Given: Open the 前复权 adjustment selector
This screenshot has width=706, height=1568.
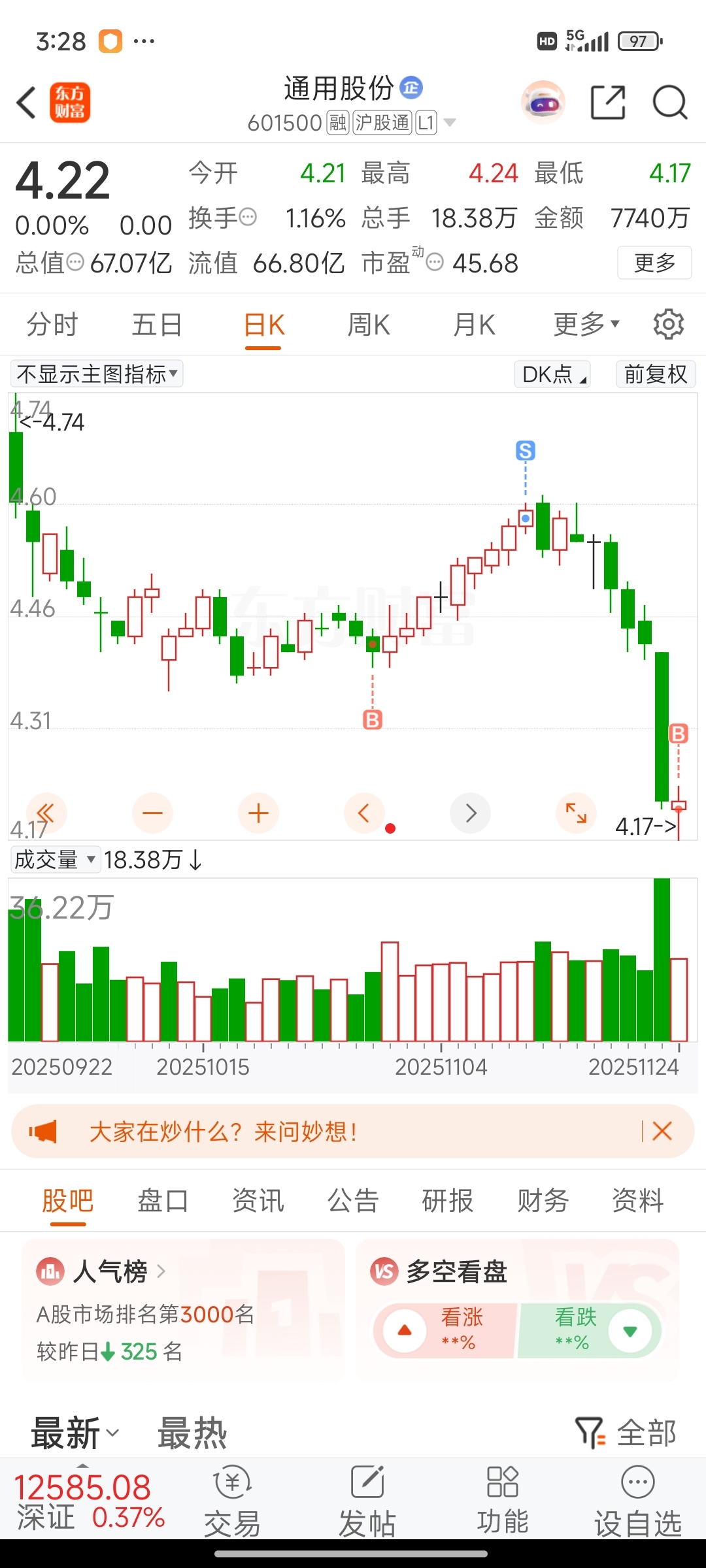Looking at the screenshot, I should click(656, 374).
